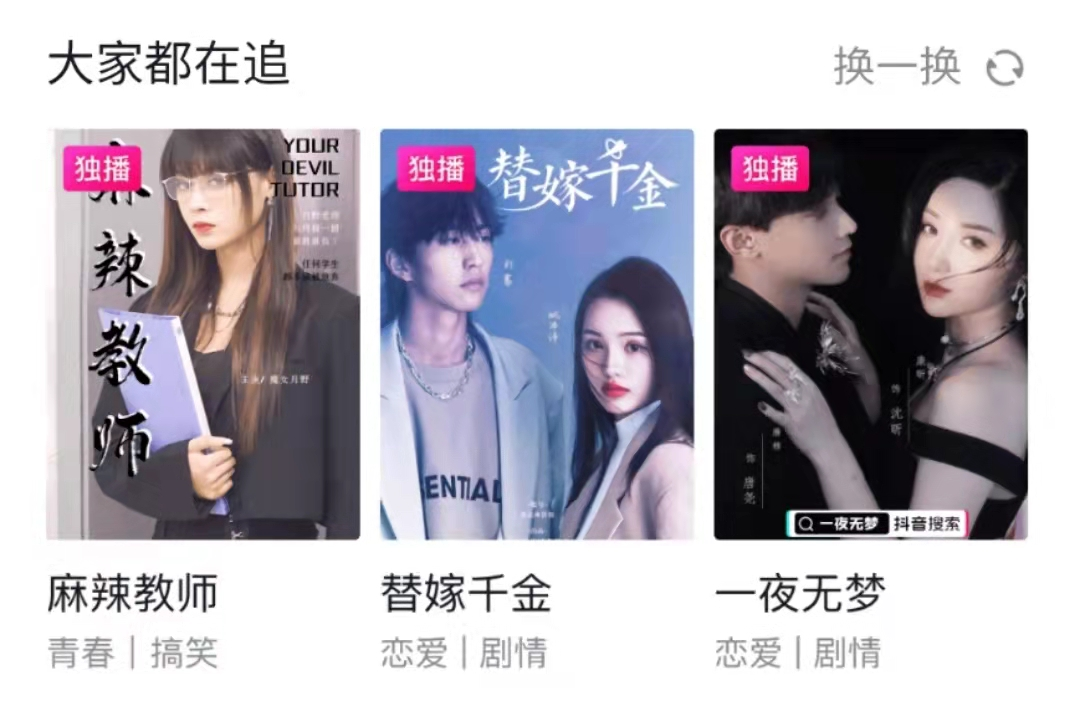Refresh recommendations with 换一换
The height and width of the screenshot is (712, 1080).
pos(928,68)
